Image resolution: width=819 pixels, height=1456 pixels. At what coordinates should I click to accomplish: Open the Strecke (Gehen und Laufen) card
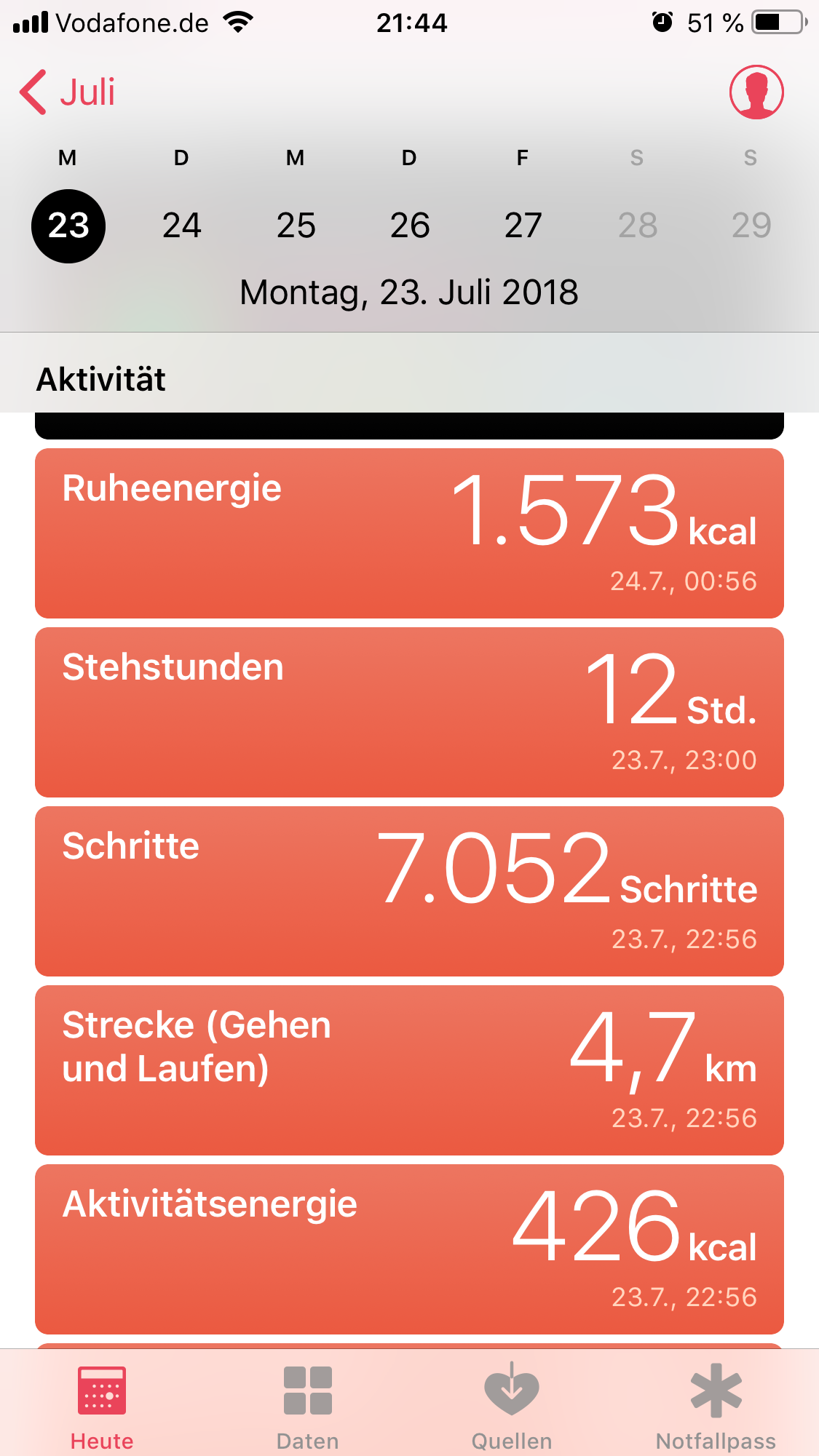click(409, 1070)
